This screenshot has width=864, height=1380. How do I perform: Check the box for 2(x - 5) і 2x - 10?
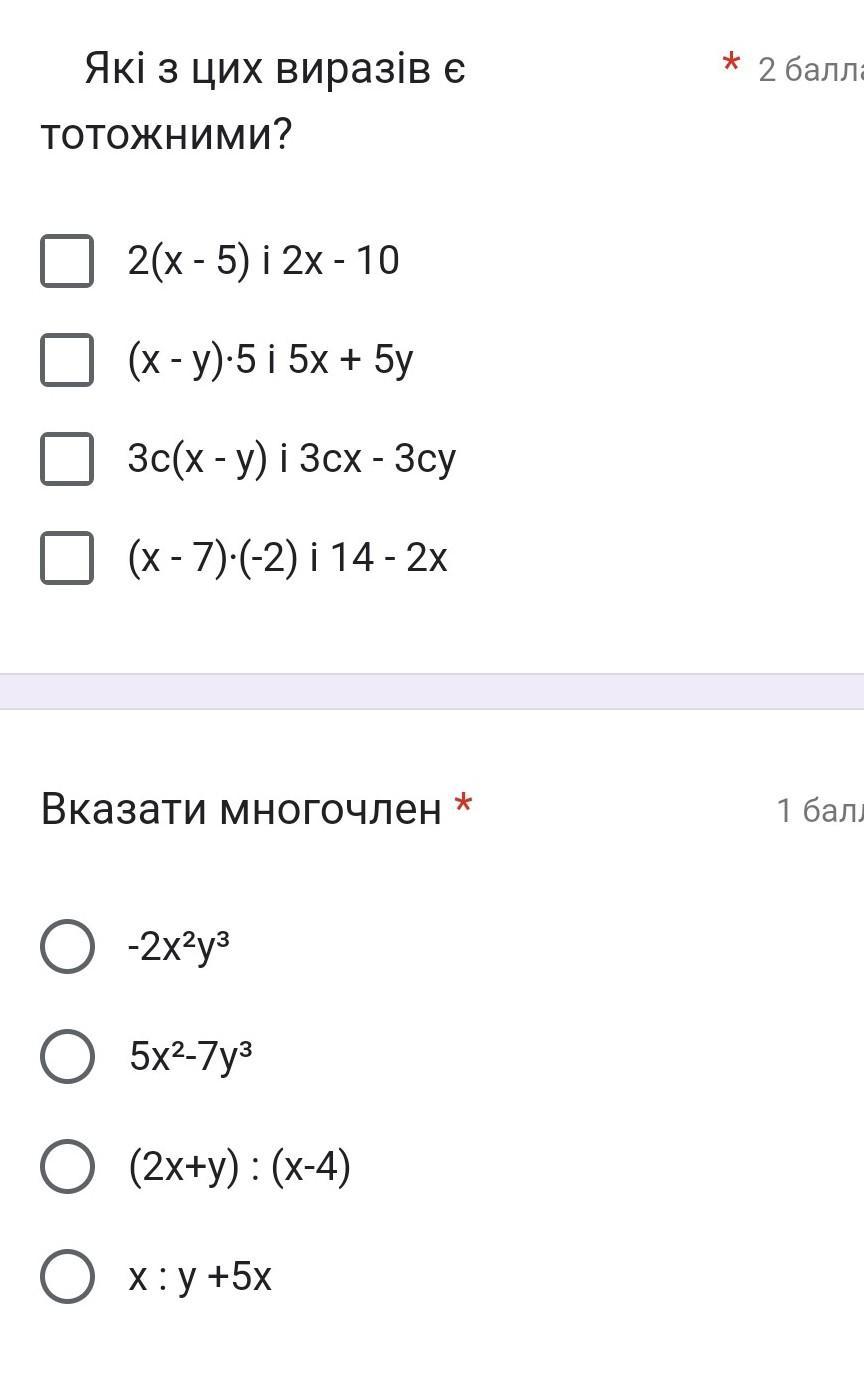(67, 261)
